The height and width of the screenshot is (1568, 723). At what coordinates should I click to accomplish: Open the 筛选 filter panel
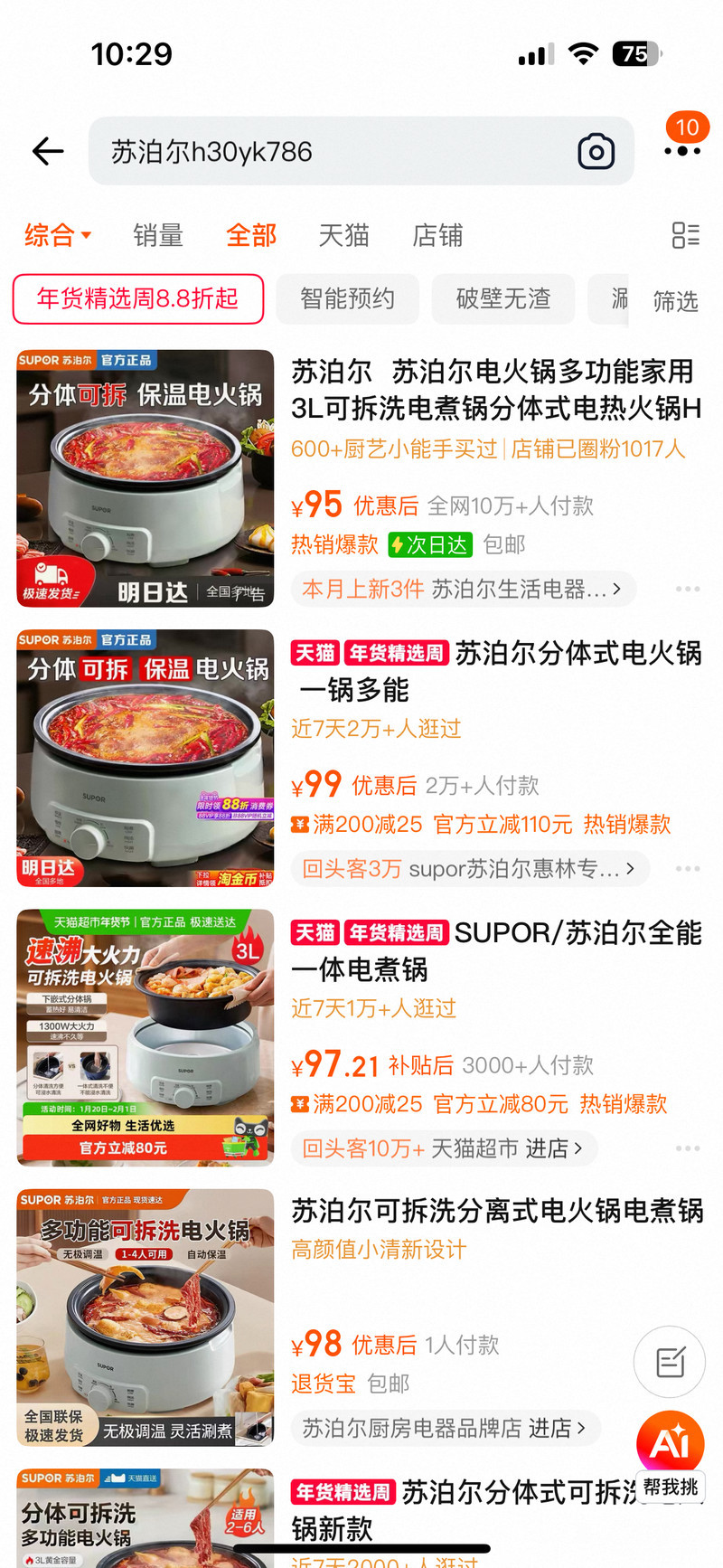pos(675,301)
